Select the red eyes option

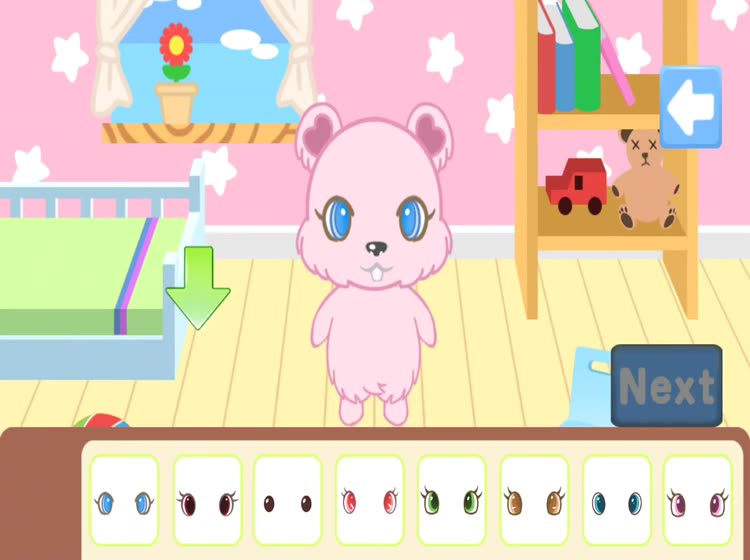point(370,500)
